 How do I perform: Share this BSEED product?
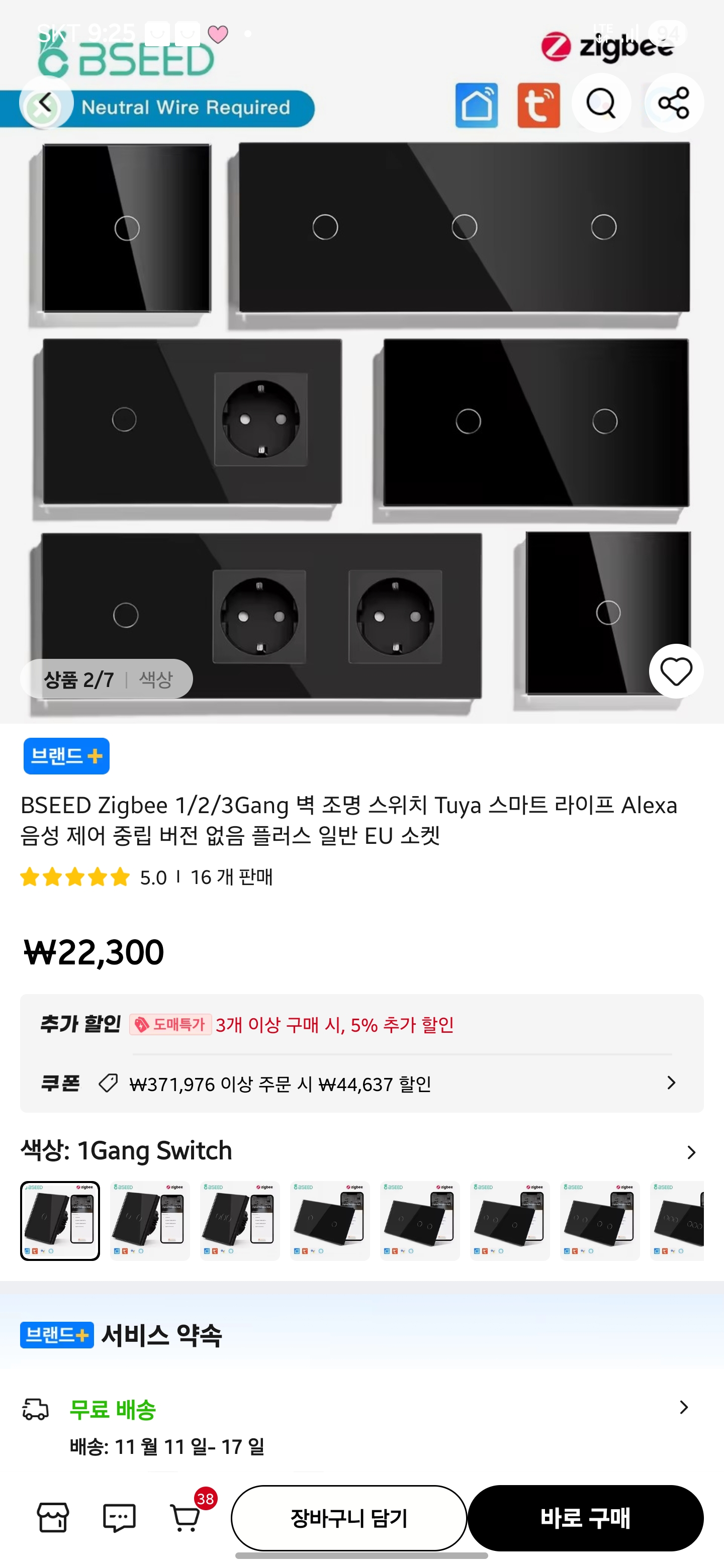tap(673, 104)
